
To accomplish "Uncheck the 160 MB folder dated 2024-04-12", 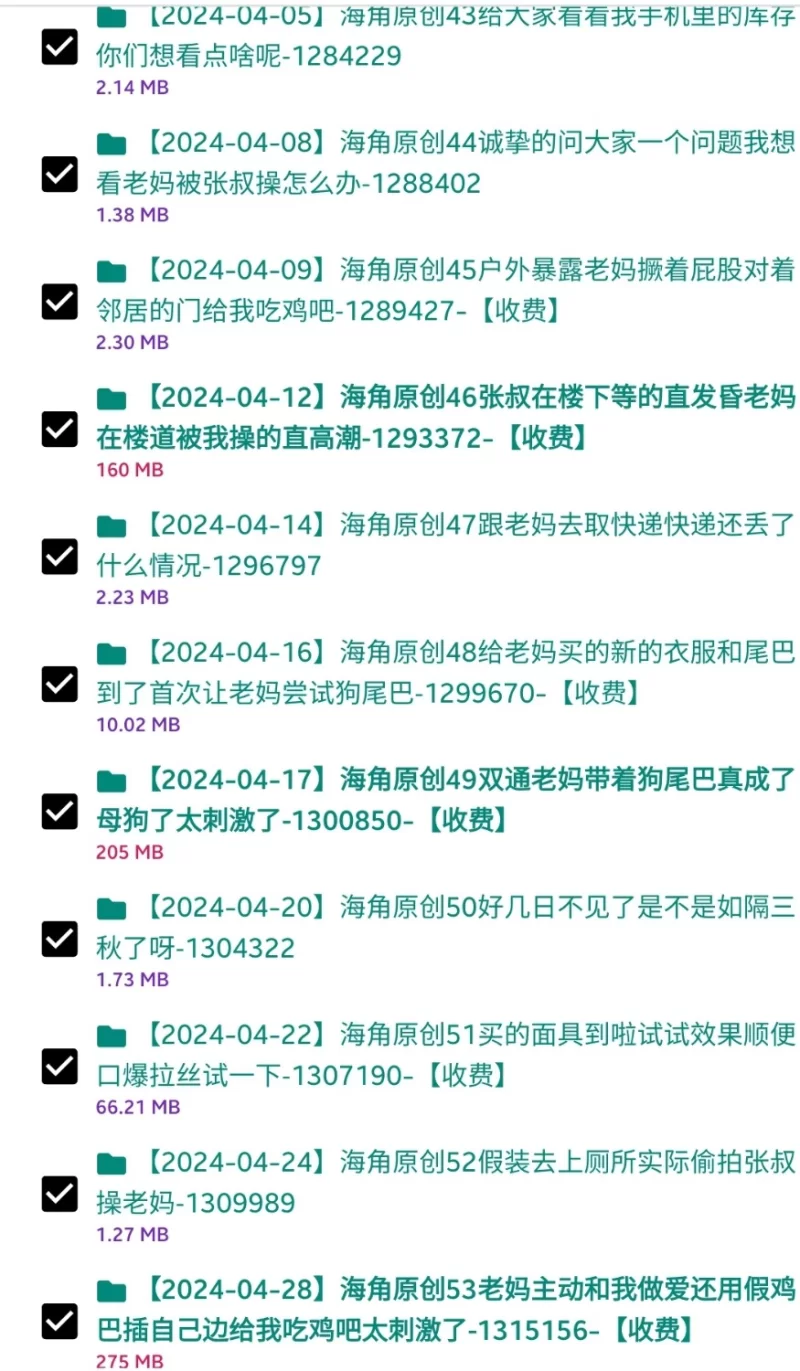I will [x=59, y=429].
